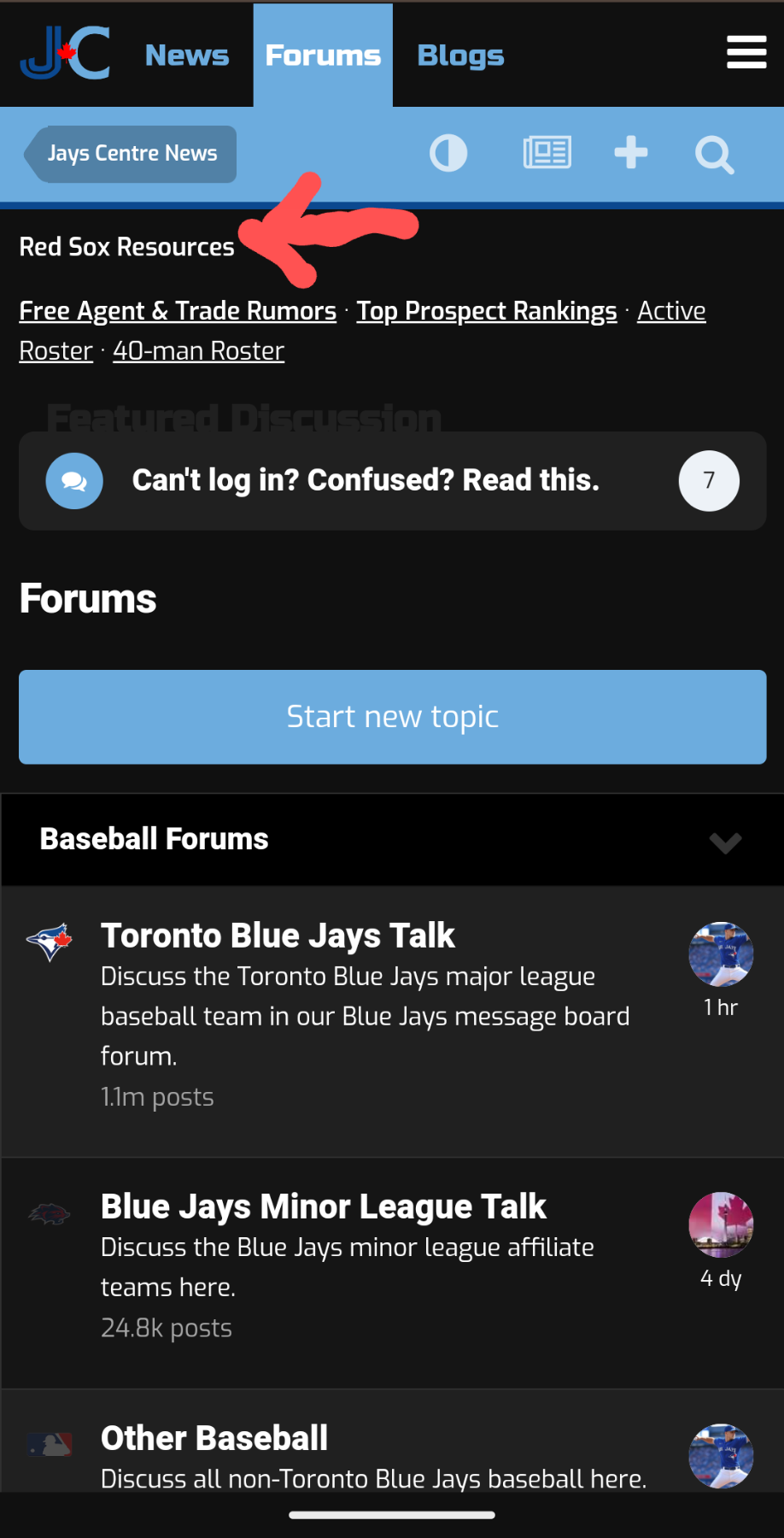The width and height of the screenshot is (784, 1538).
Task: Switch to the News tab
Action: (187, 56)
